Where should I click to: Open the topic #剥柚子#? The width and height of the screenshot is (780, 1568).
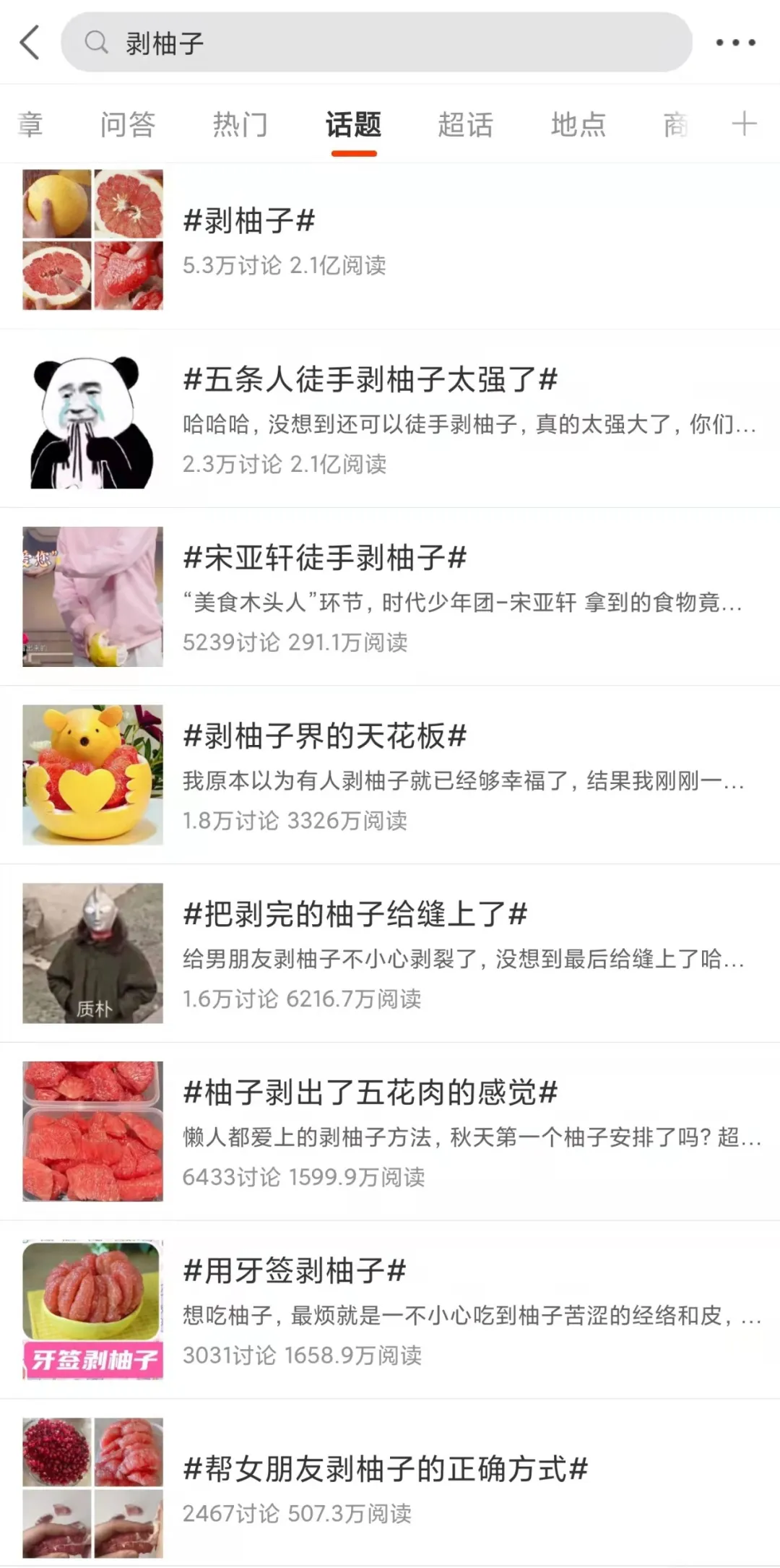tap(249, 220)
